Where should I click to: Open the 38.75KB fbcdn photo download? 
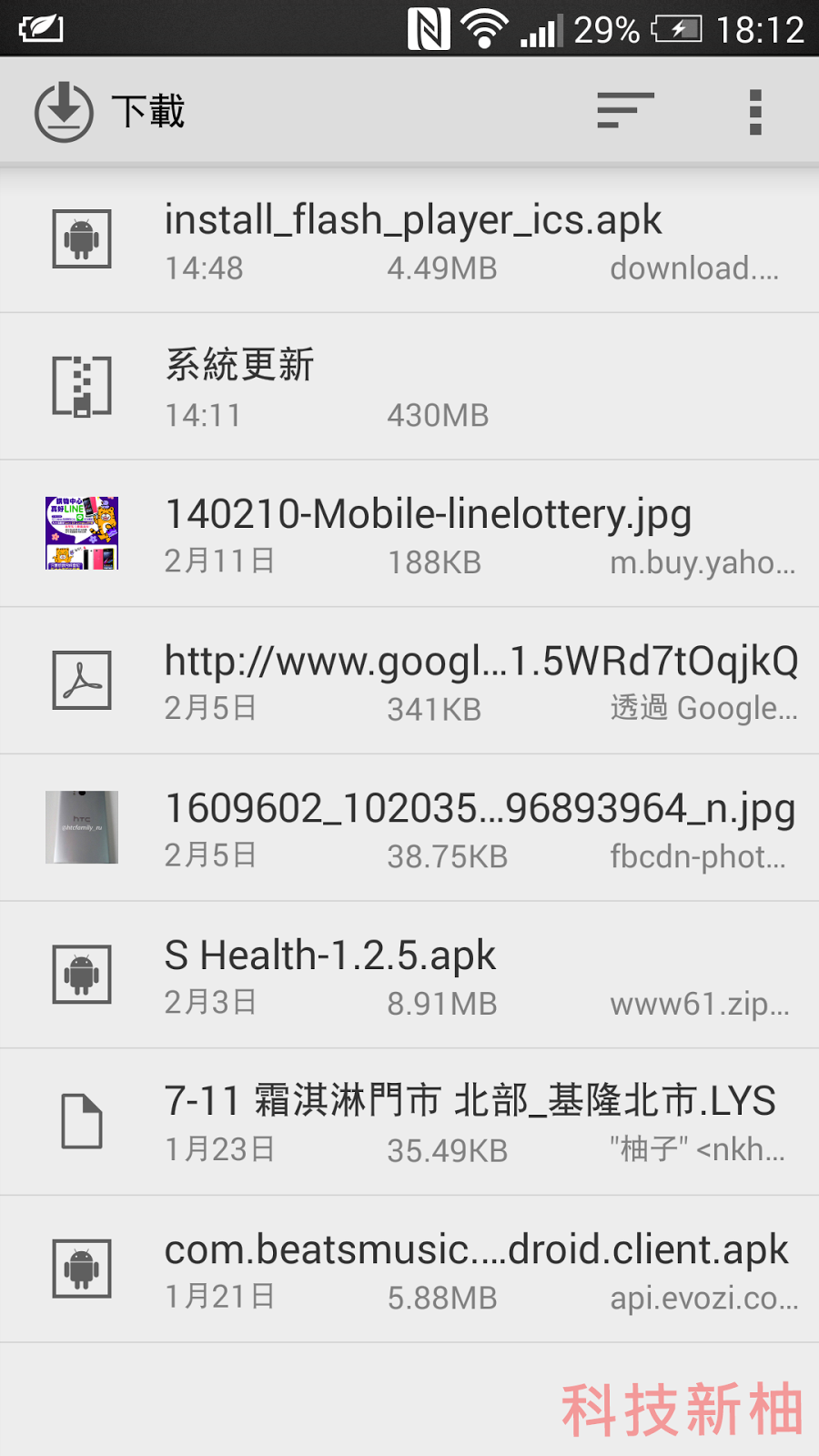coord(409,828)
